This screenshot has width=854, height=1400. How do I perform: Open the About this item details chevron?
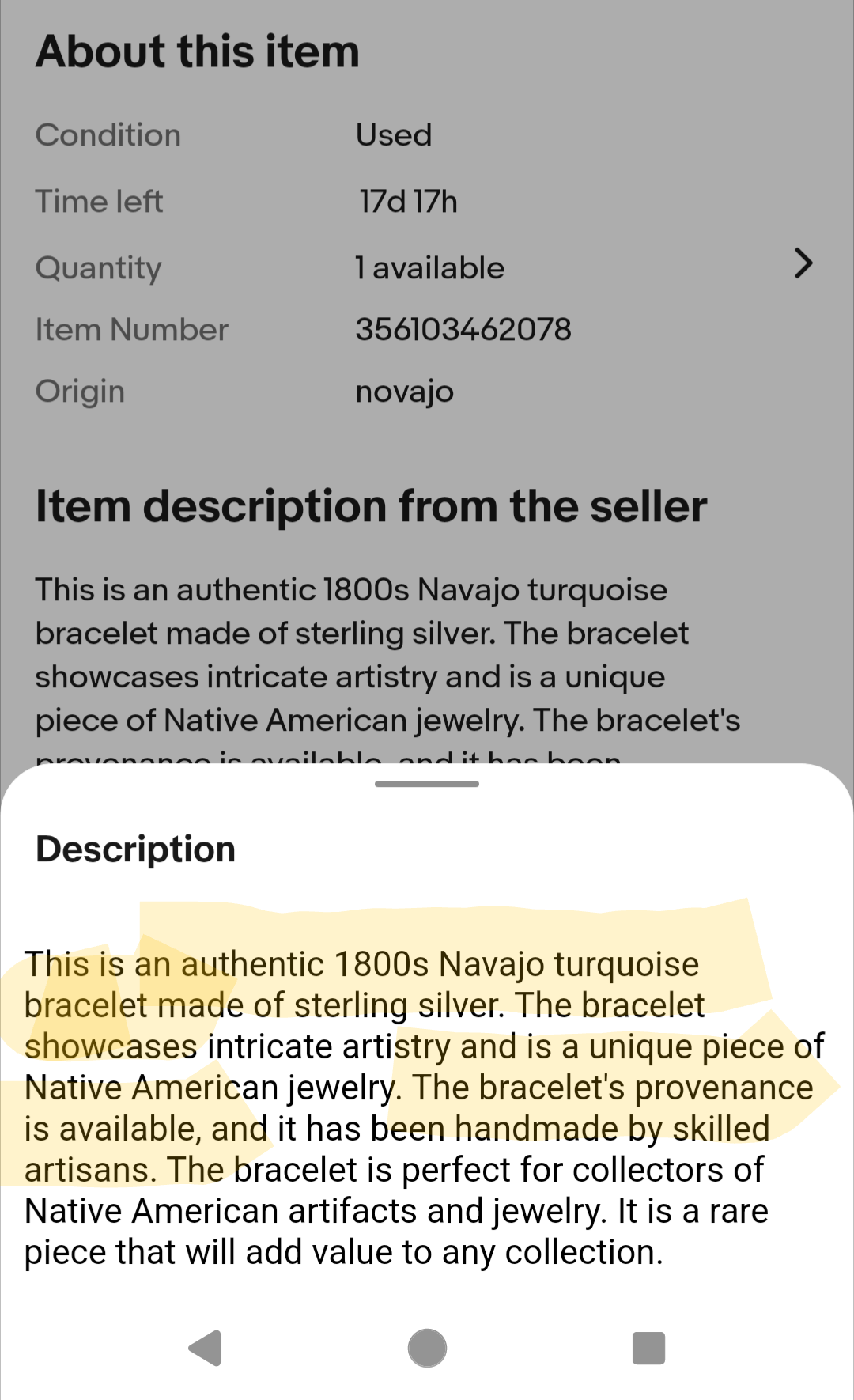click(803, 263)
